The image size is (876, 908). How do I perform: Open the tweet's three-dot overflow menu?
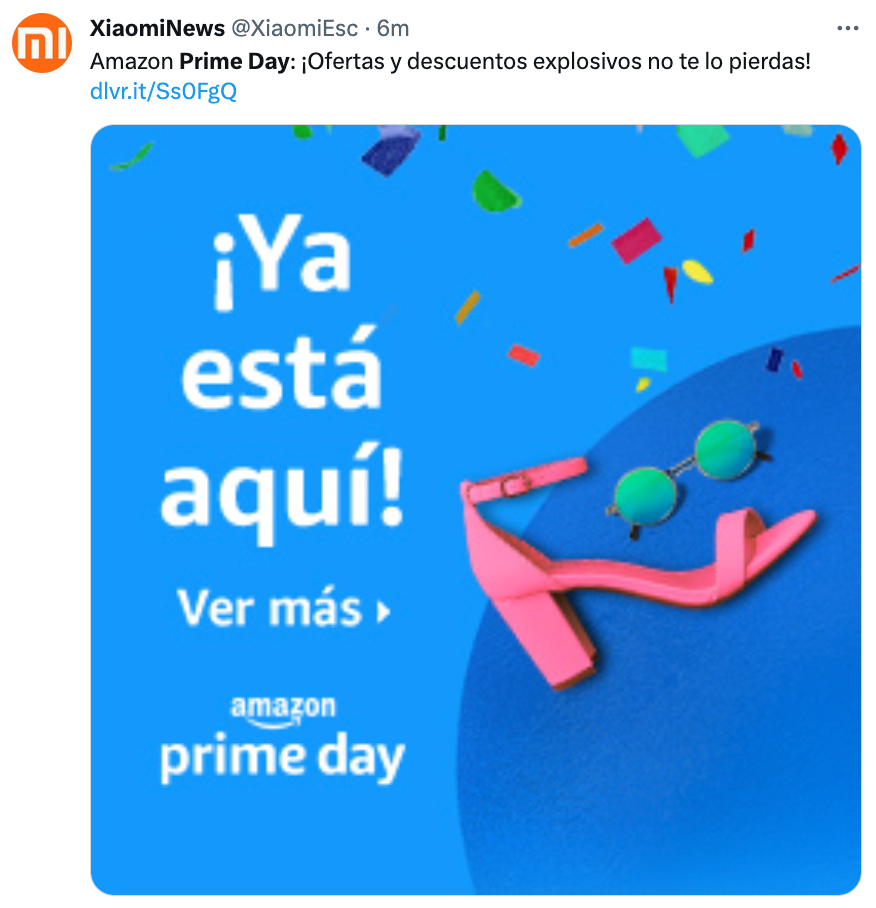tap(846, 28)
